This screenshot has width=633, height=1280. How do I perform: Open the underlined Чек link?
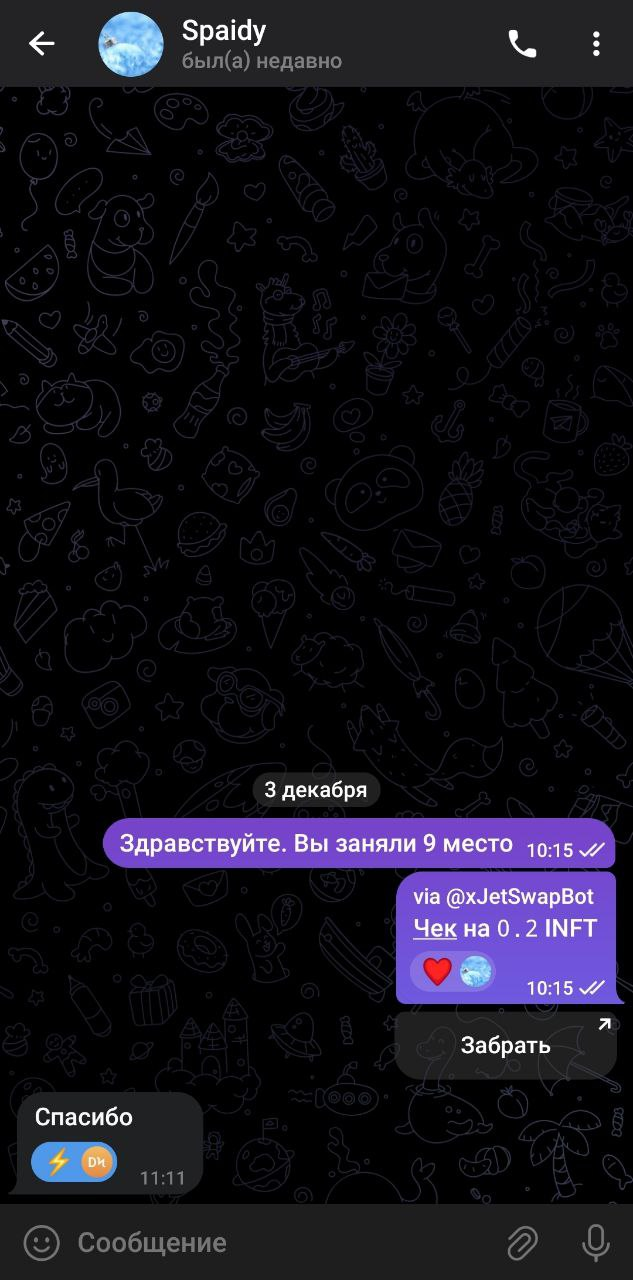(435, 929)
